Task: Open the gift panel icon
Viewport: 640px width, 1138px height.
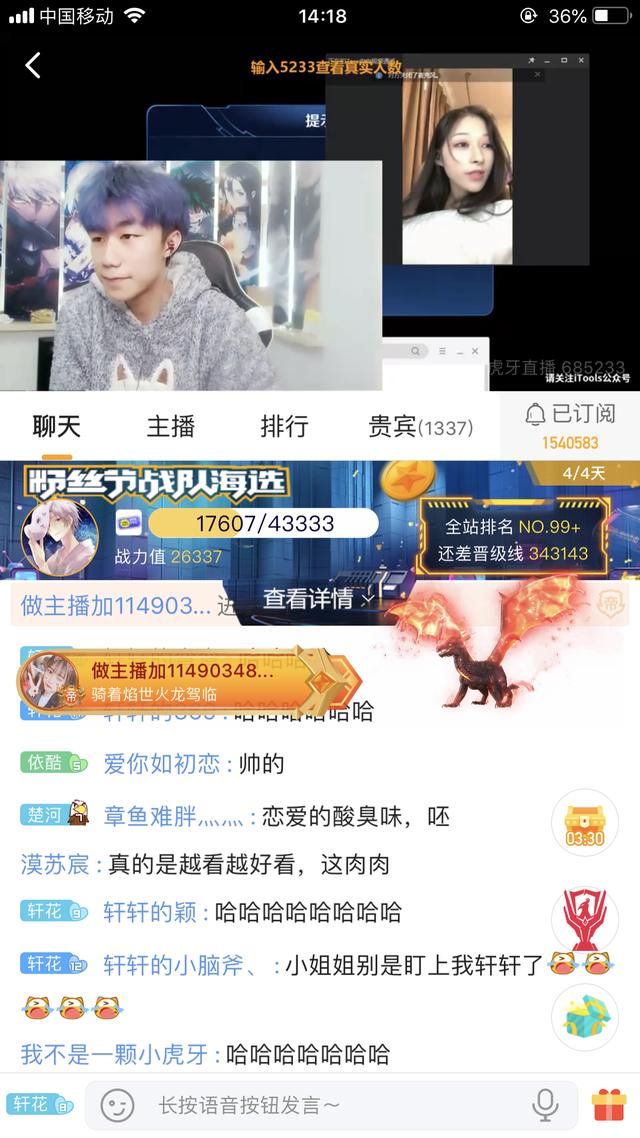Action: (609, 1105)
